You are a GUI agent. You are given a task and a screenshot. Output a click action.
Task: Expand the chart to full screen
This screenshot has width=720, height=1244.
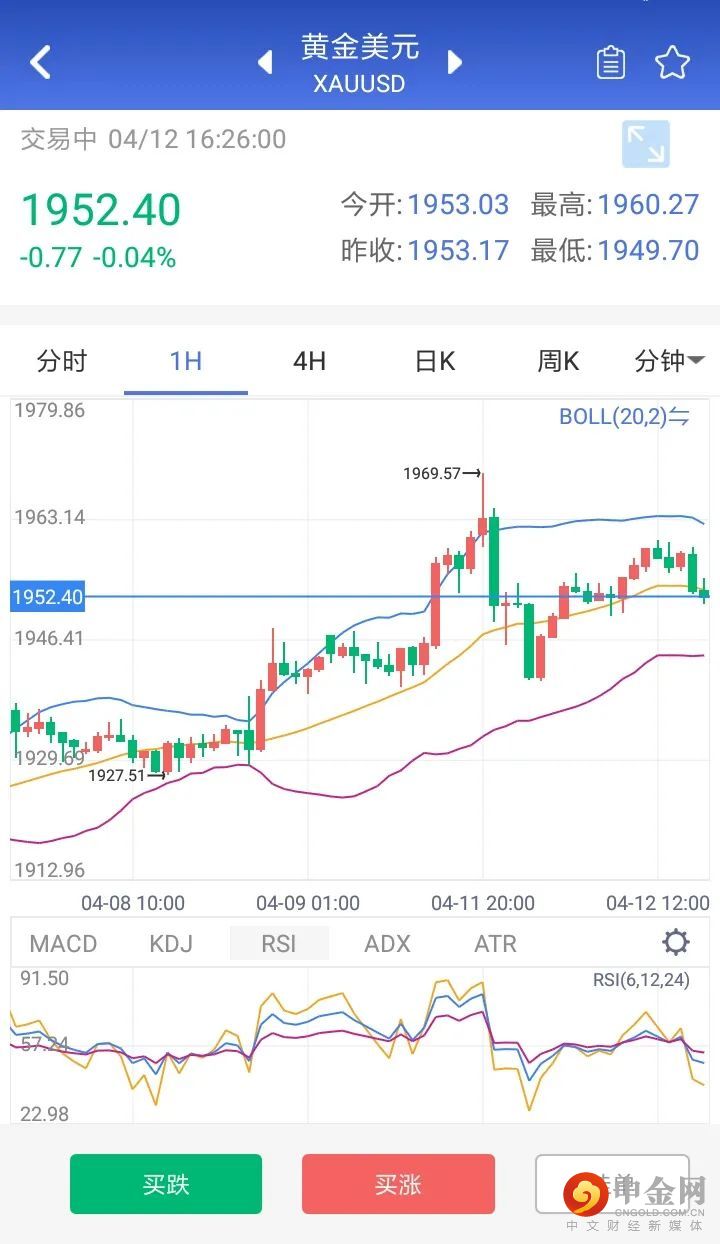pyautogui.click(x=645, y=144)
